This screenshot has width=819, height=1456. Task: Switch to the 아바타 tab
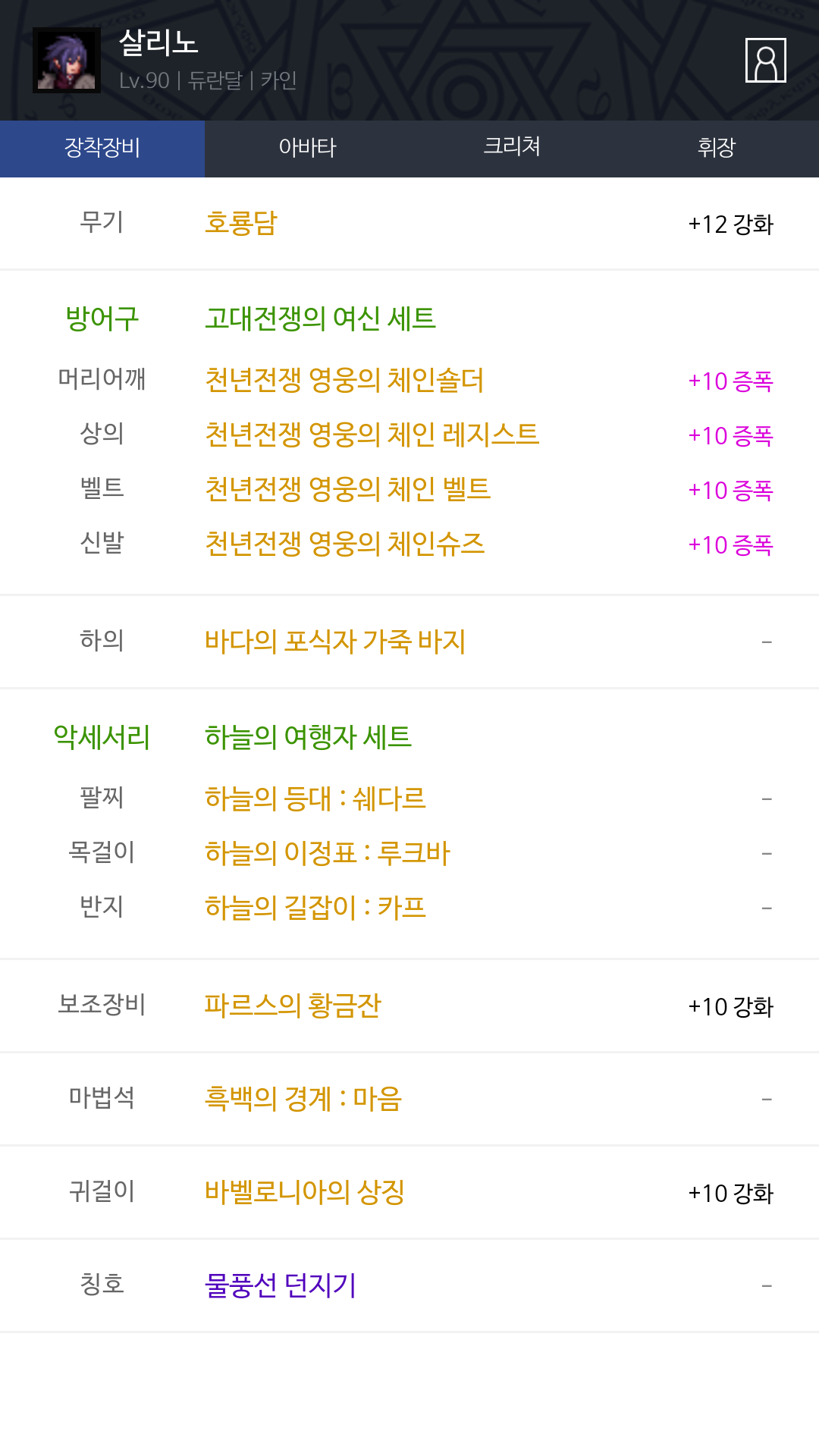pyautogui.click(x=307, y=149)
